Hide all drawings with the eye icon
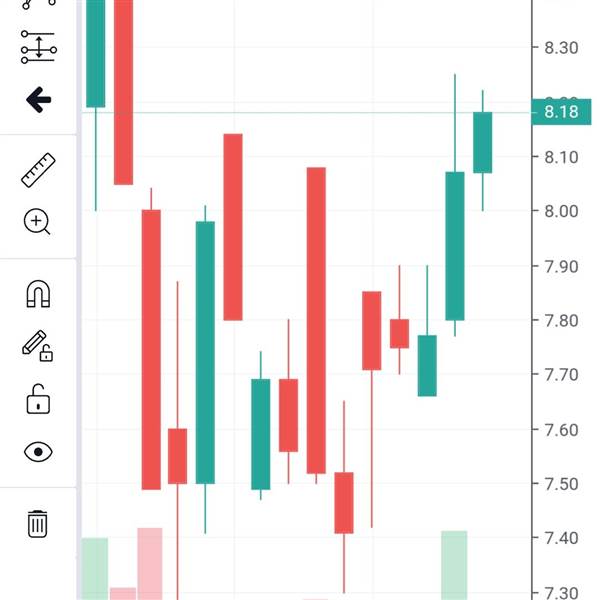 (x=38, y=452)
